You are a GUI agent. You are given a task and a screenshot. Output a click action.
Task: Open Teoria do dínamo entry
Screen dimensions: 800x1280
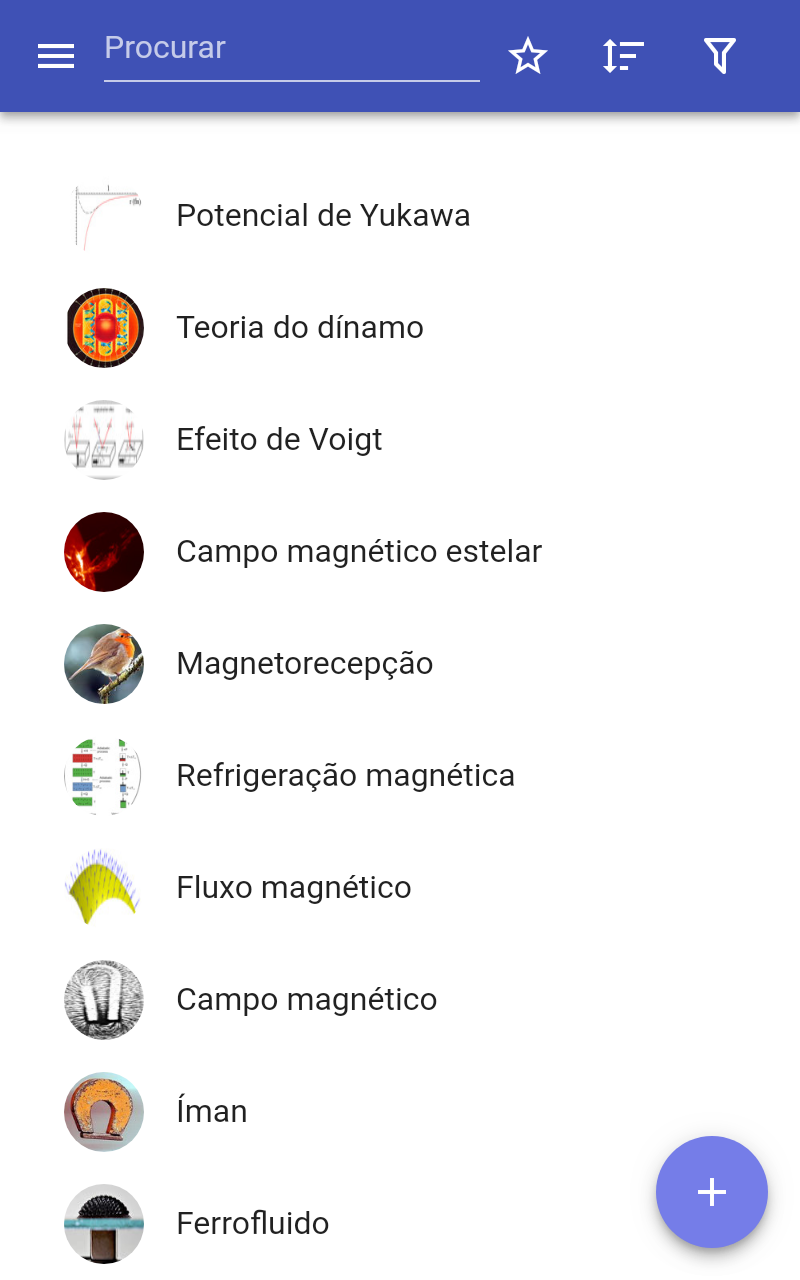300,328
